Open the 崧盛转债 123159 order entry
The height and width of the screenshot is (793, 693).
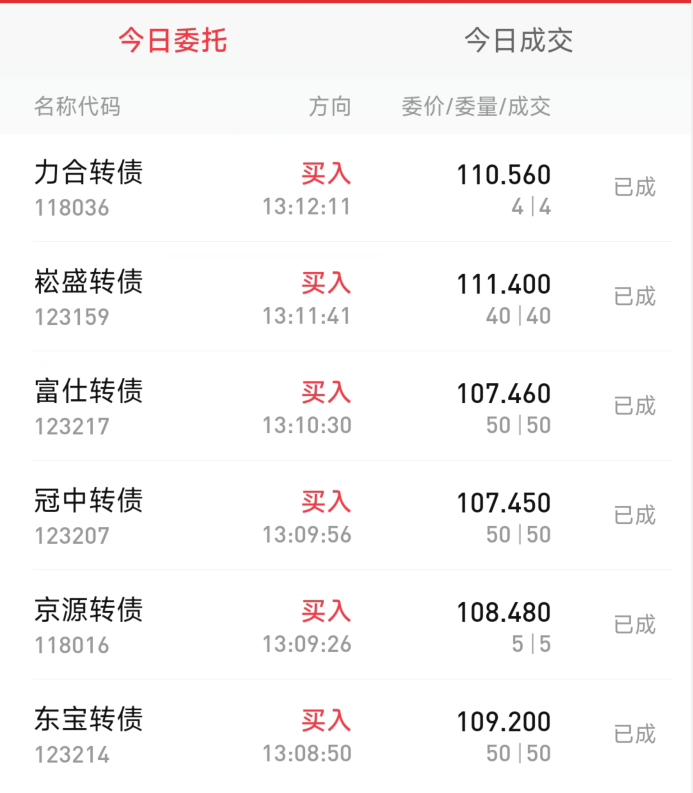[346, 296]
